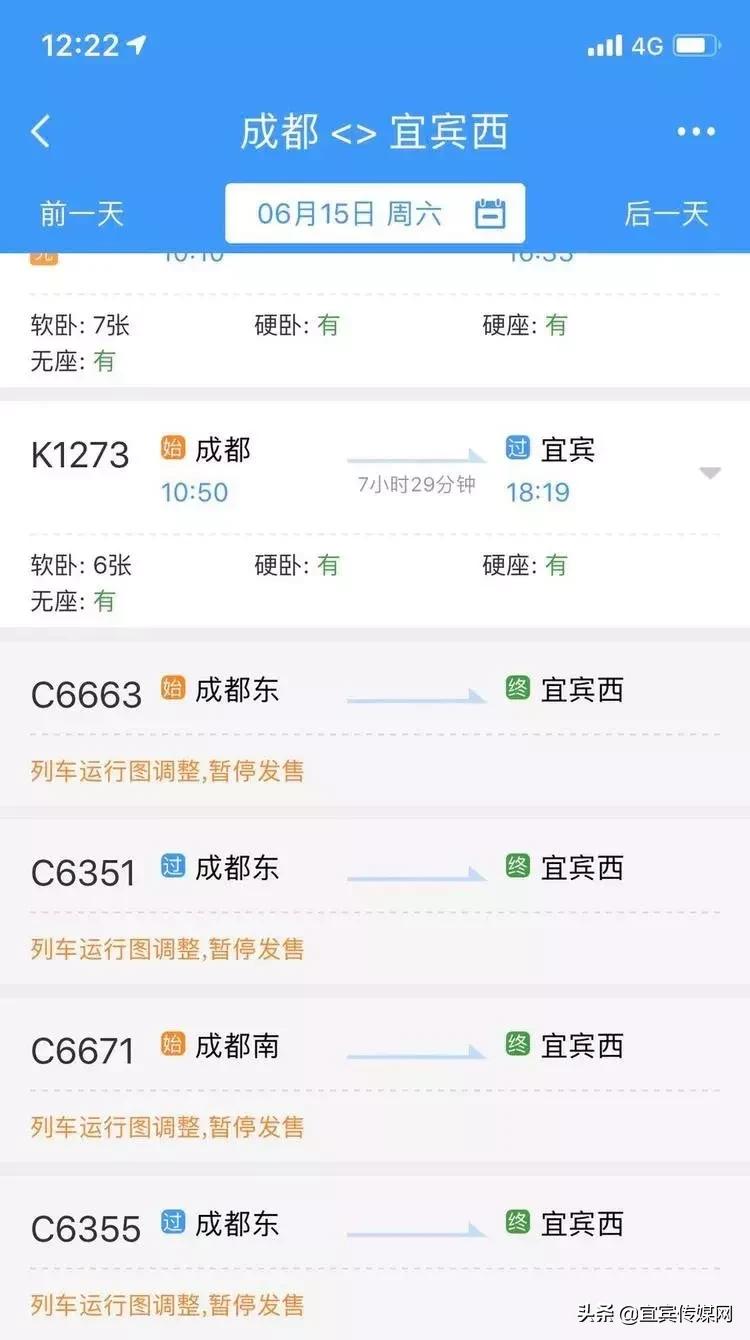Tap the 过 pass-through badge beside C6351
The height and width of the screenshot is (1340, 750).
click(172, 868)
